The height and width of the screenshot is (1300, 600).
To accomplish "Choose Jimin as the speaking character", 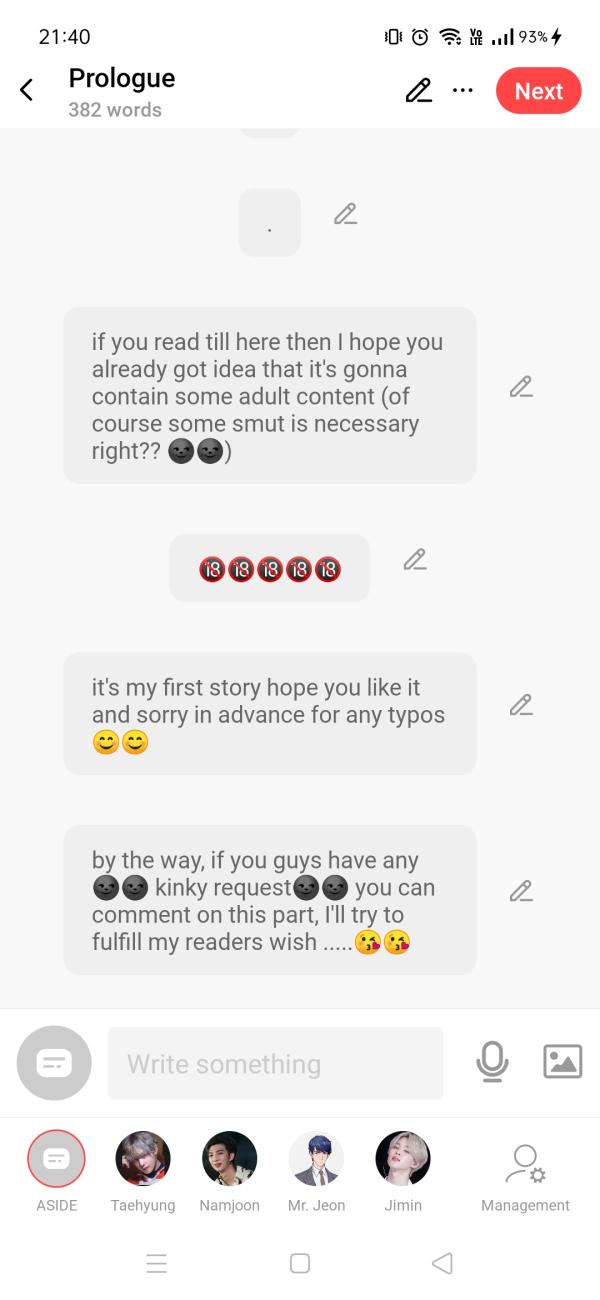I will coord(403,1159).
